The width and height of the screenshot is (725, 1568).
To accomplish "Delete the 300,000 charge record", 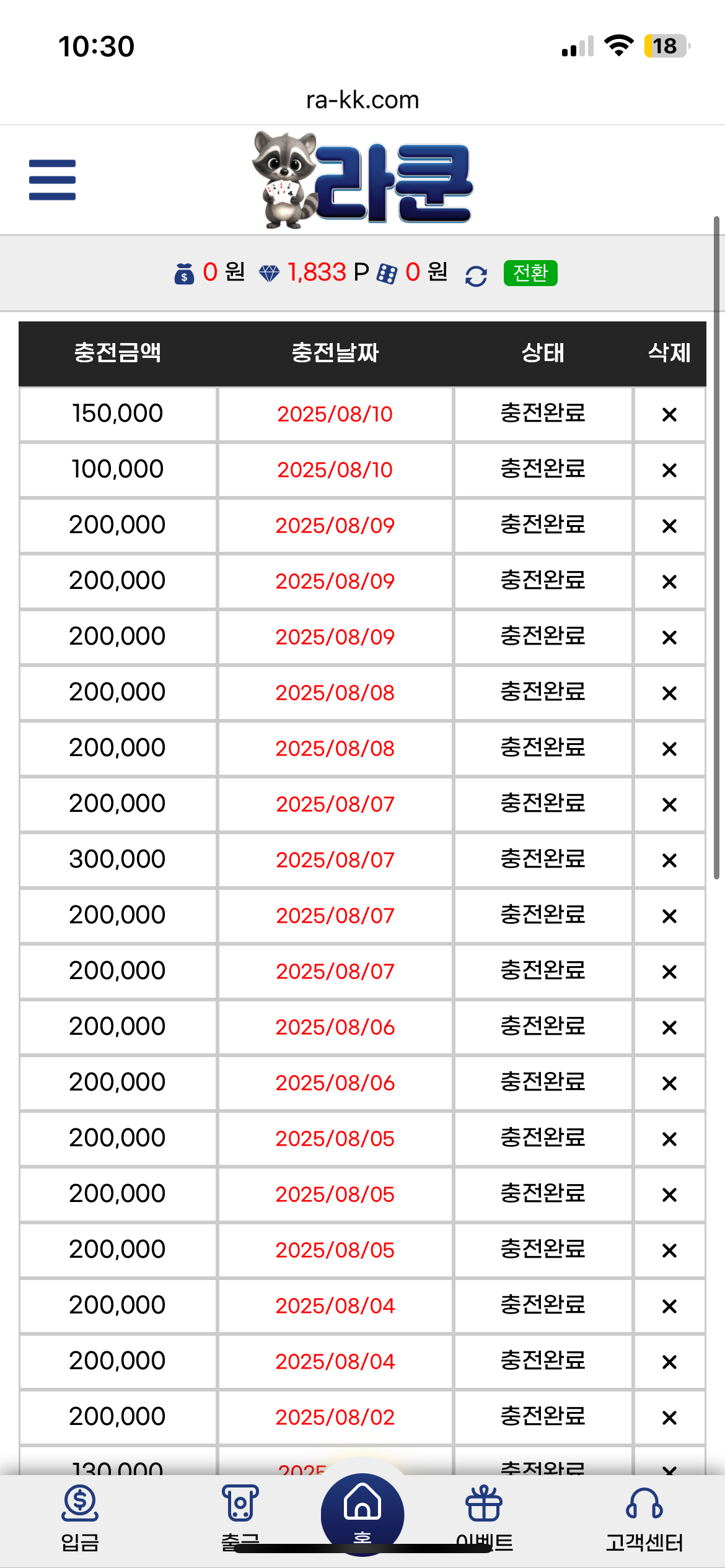I will 669,860.
